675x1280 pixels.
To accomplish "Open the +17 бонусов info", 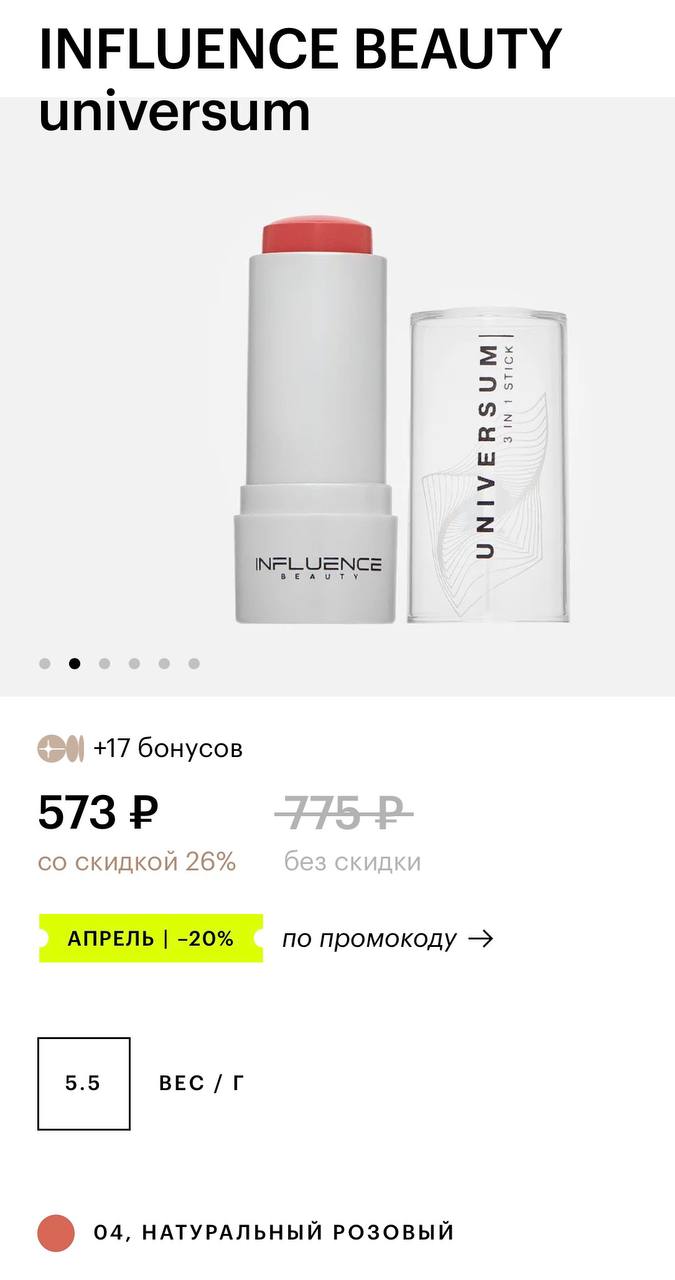I will [x=140, y=748].
